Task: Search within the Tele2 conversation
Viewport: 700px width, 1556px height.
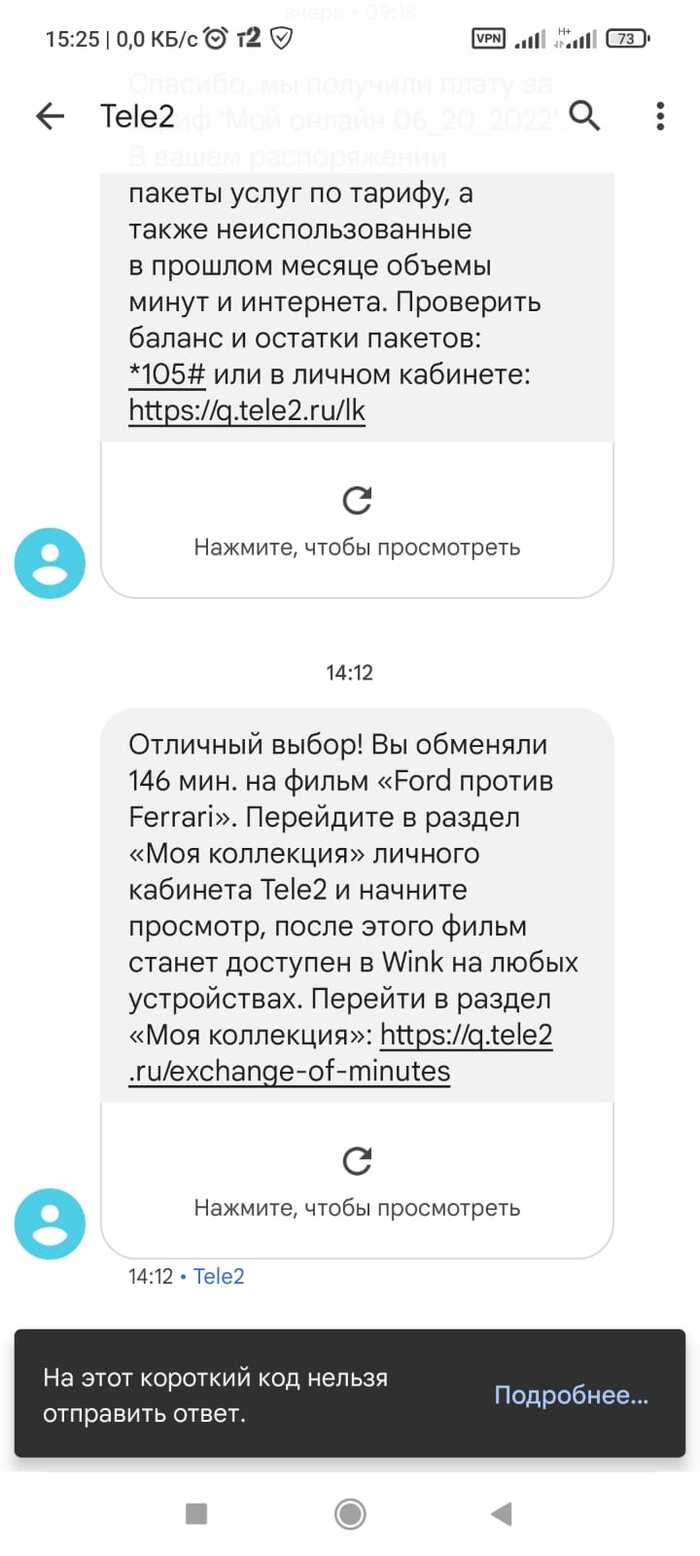Action: coord(584,117)
